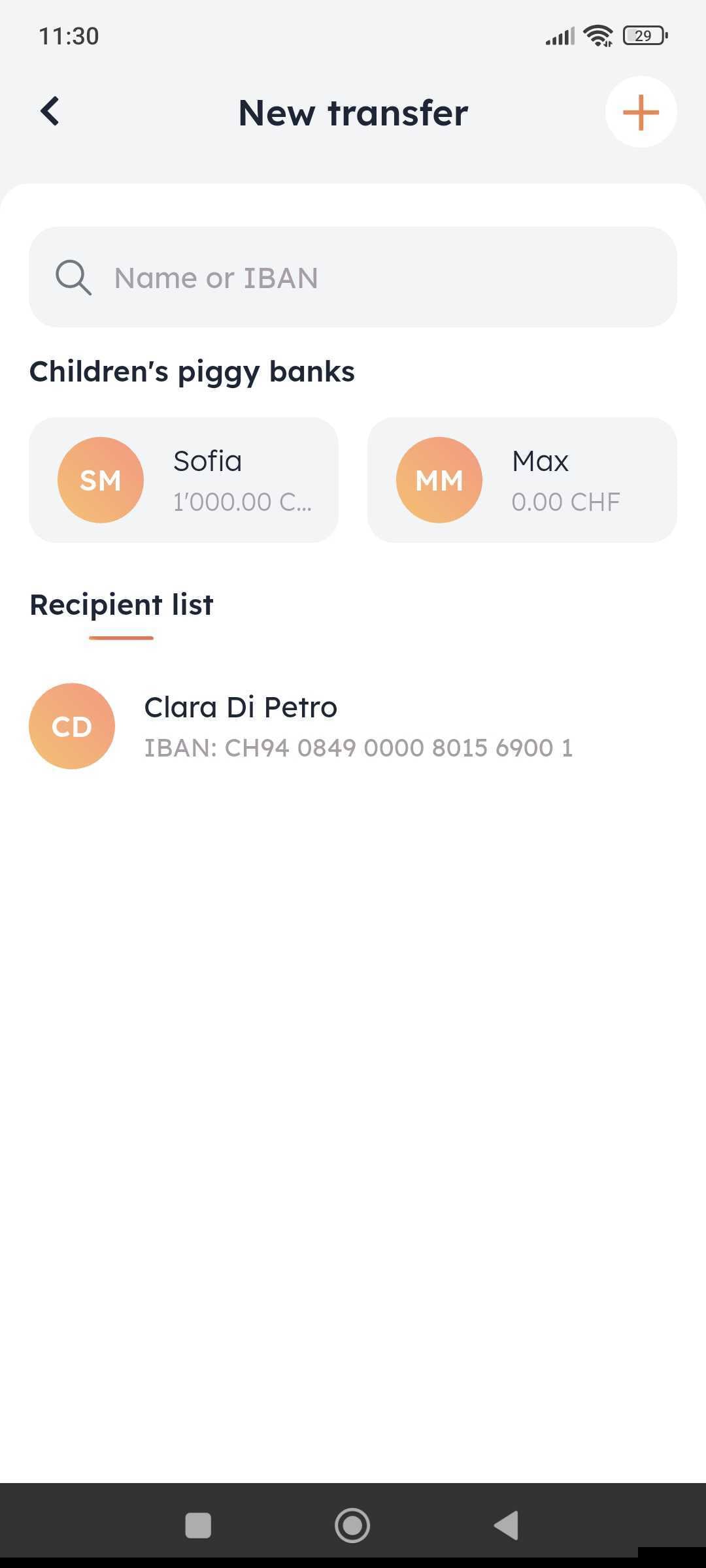Choose Max's piggy bank
Image resolution: width=706 pixels, height=1568 pixels.
pos(522,480)
